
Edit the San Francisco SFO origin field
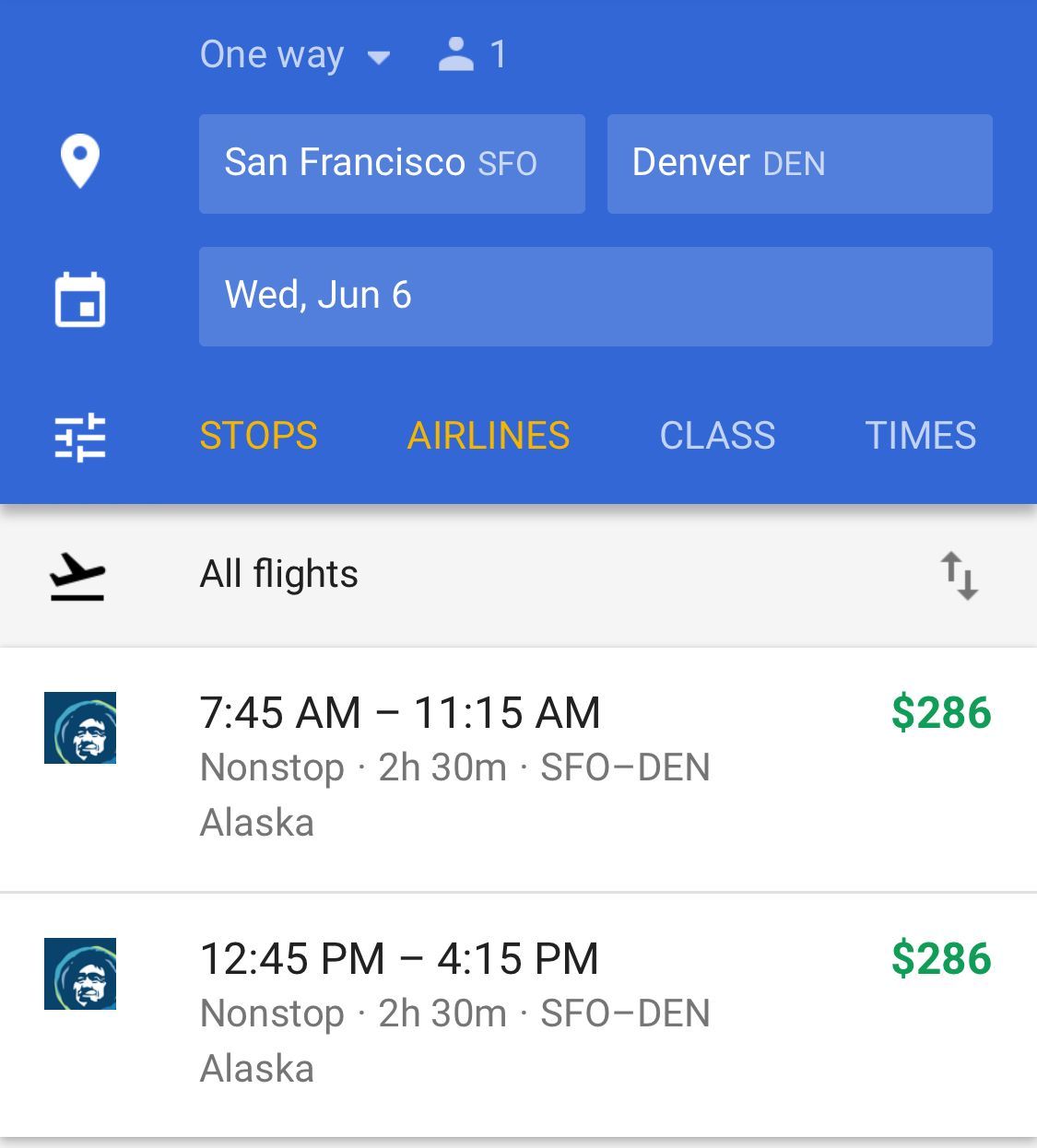click(392, 164)
